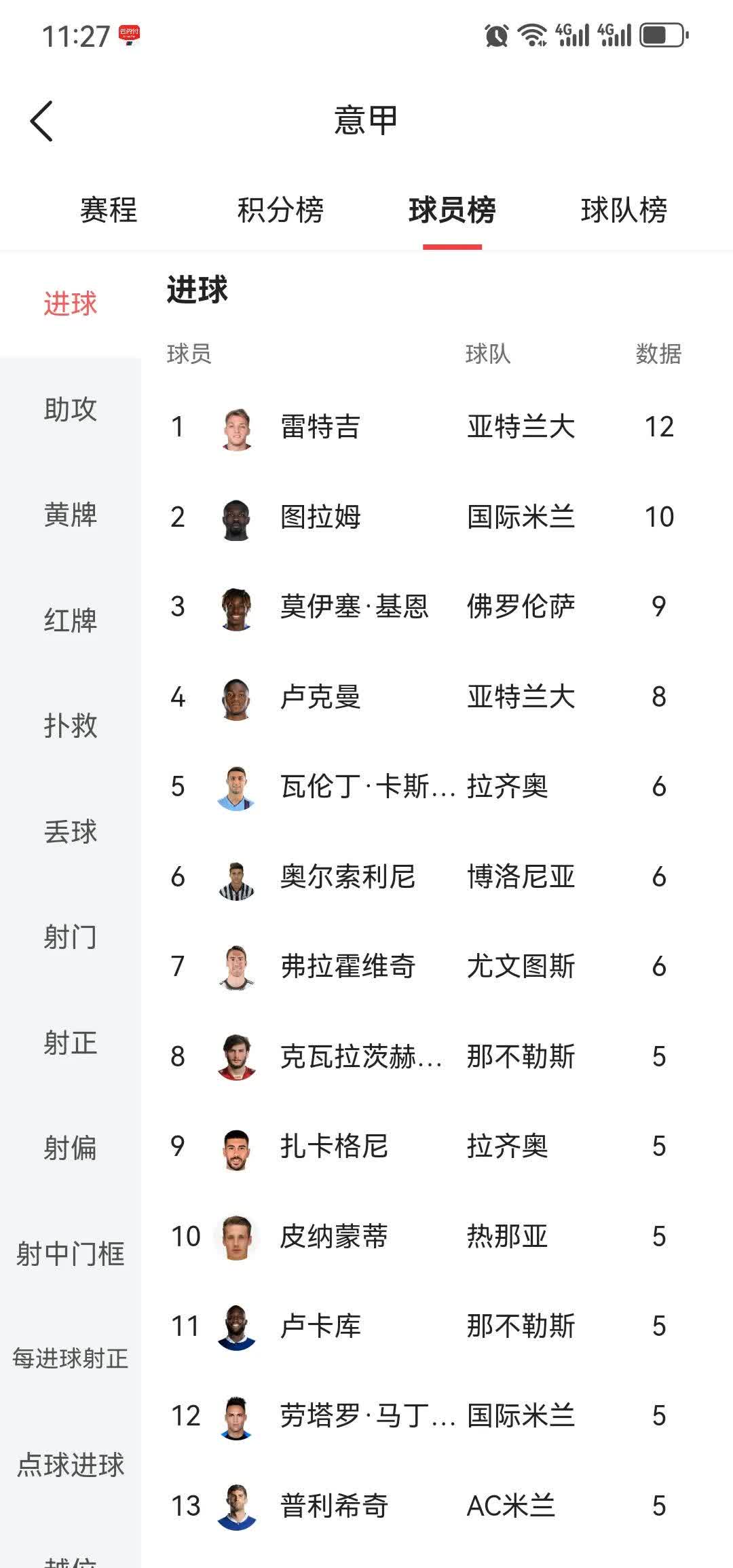This screenshot has width=733, height=1568.
Task: Open 弗拉霍维奇's player entry
Action: click(347, 967)
